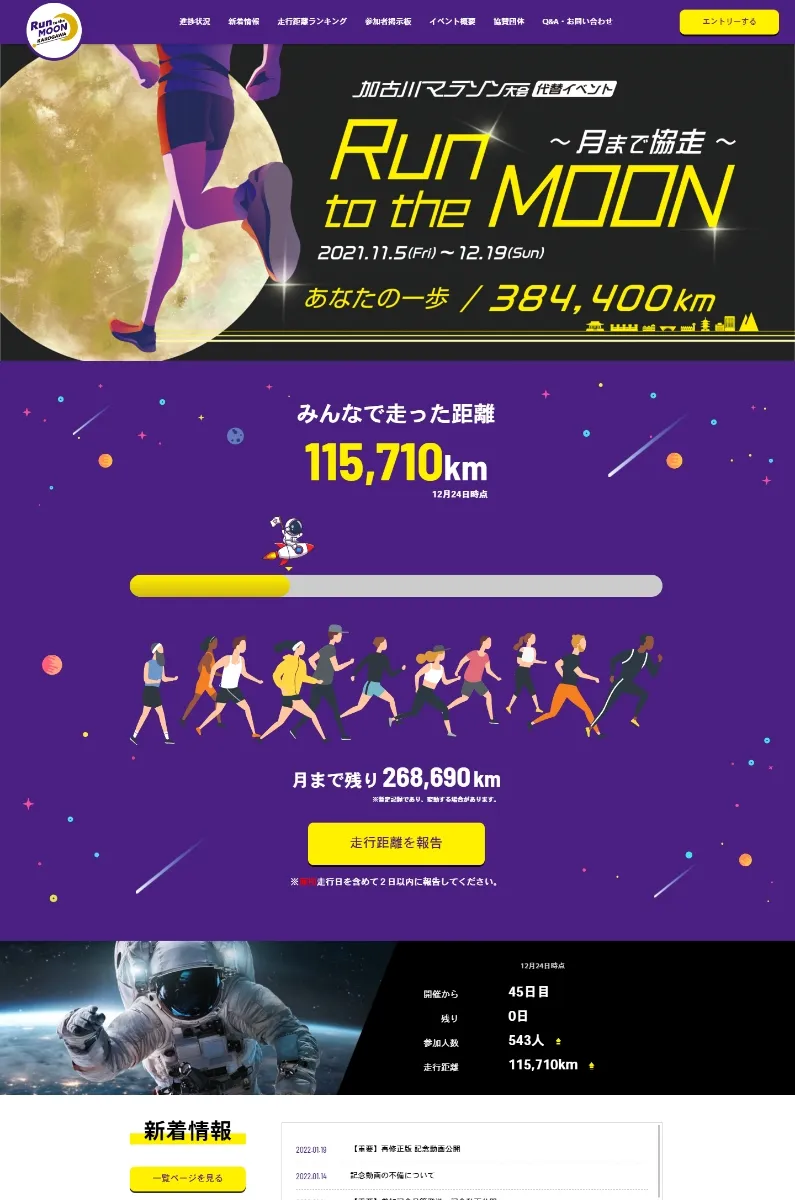This screenshot has height=1200, width=795.
Task: Go to 新着情報 in the navigation
Action: [x=244, y=21]
